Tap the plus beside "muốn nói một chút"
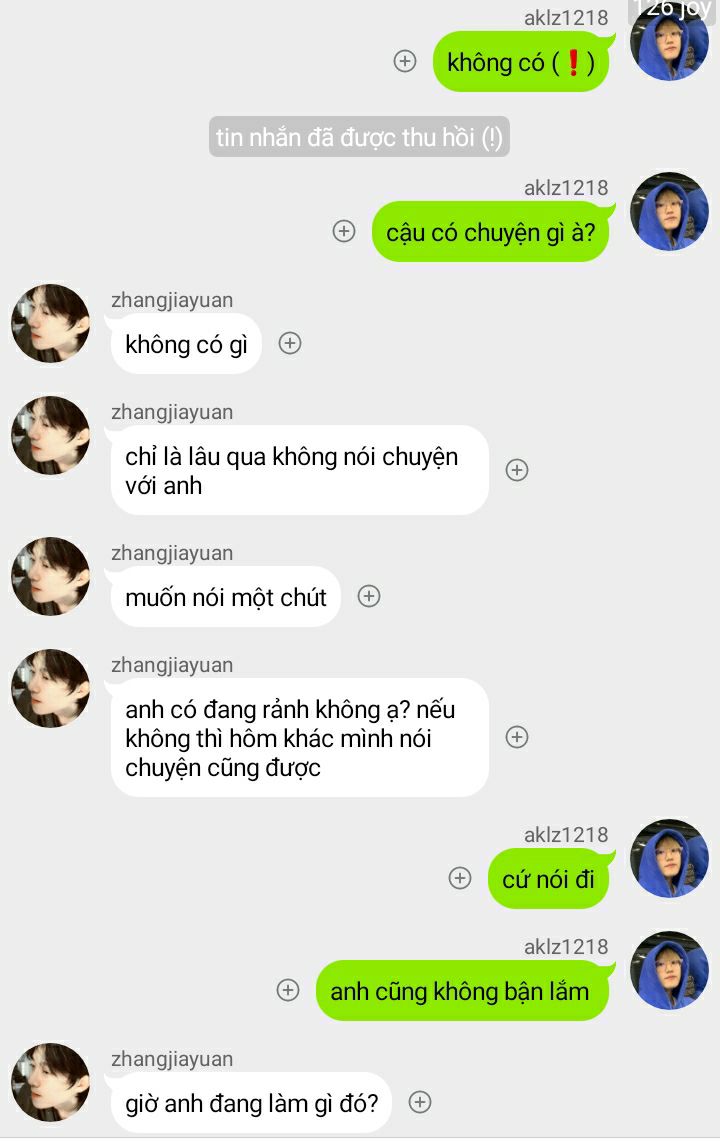This screenshot has height=1141, width=720. 369,597
